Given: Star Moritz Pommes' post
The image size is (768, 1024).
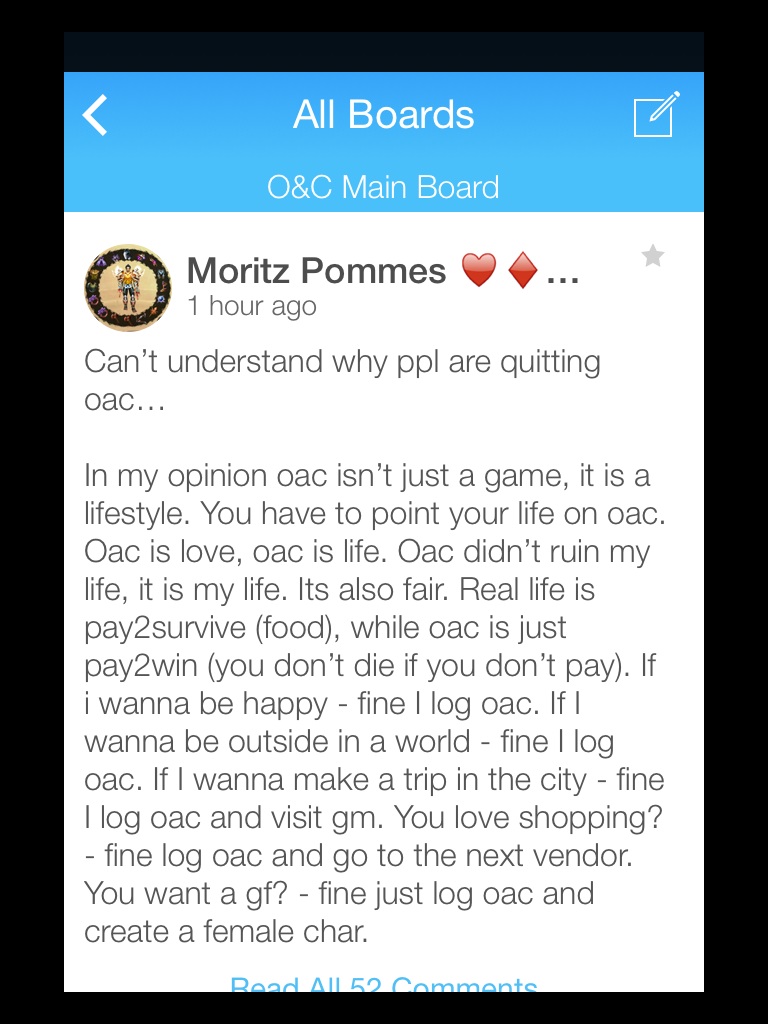Looking at the screenshot, I should click(x=652, y=257).
